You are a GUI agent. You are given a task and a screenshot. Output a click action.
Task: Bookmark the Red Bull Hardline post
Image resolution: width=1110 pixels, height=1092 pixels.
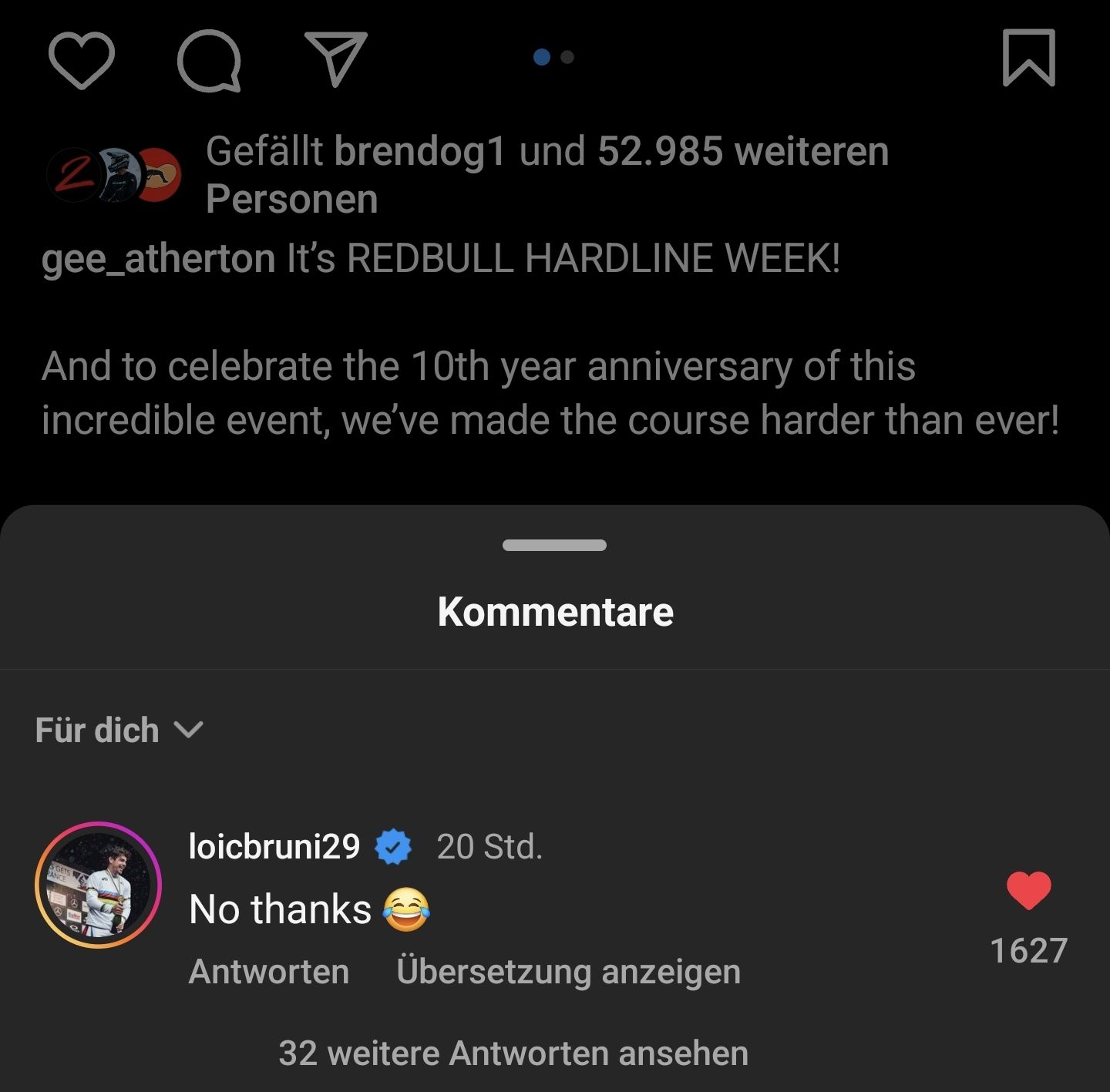pyautogui.click(x=1028, y=59)
